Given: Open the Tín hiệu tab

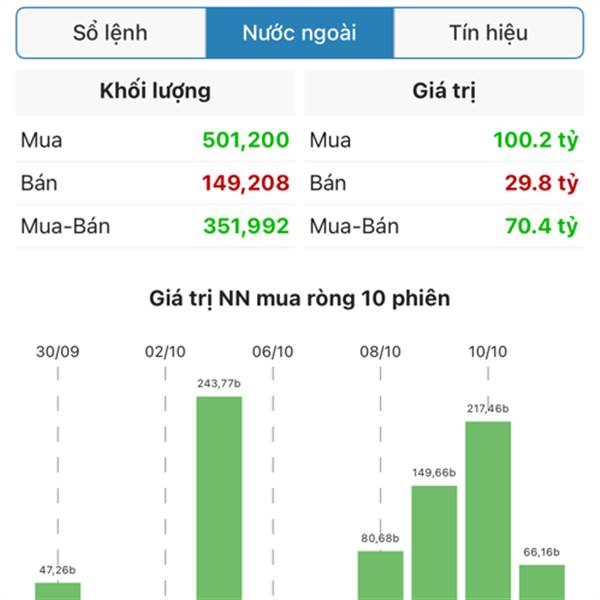Looking at the screenshot, I should click(487, 33).
